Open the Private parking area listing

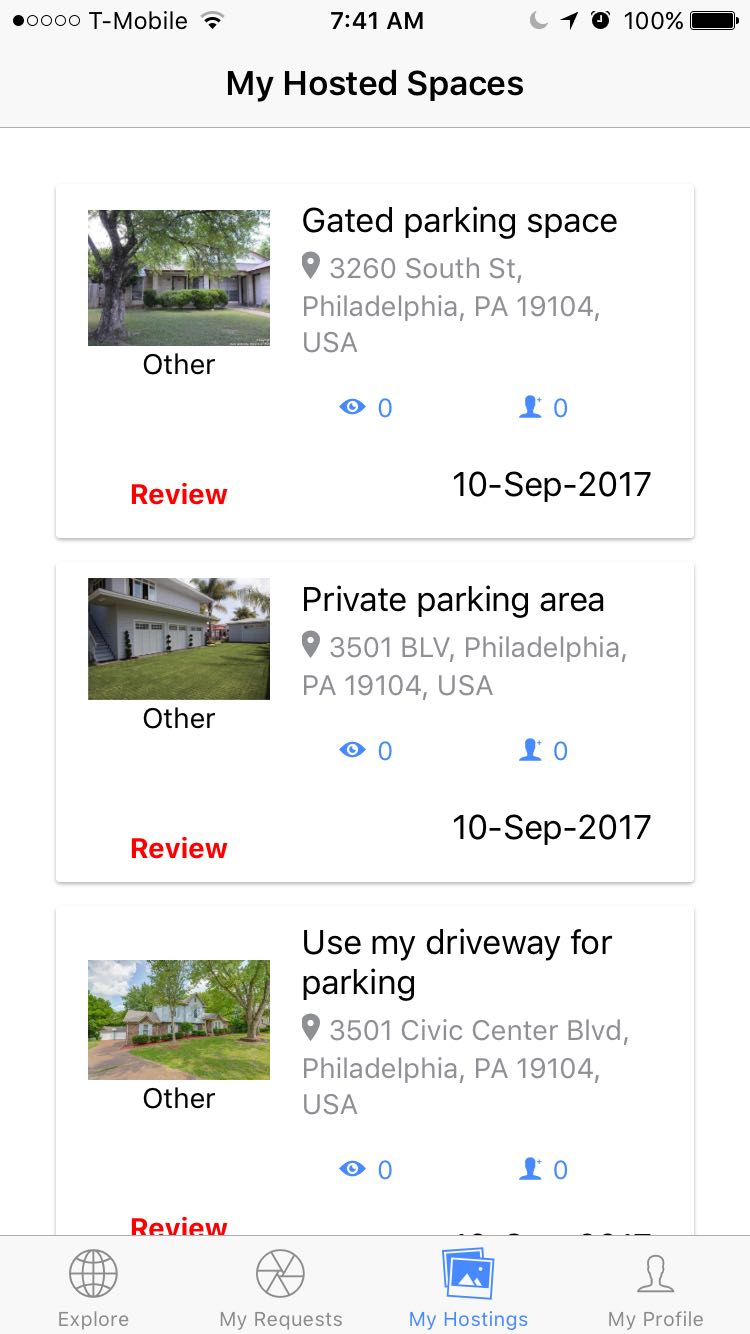tap(453, 600)
